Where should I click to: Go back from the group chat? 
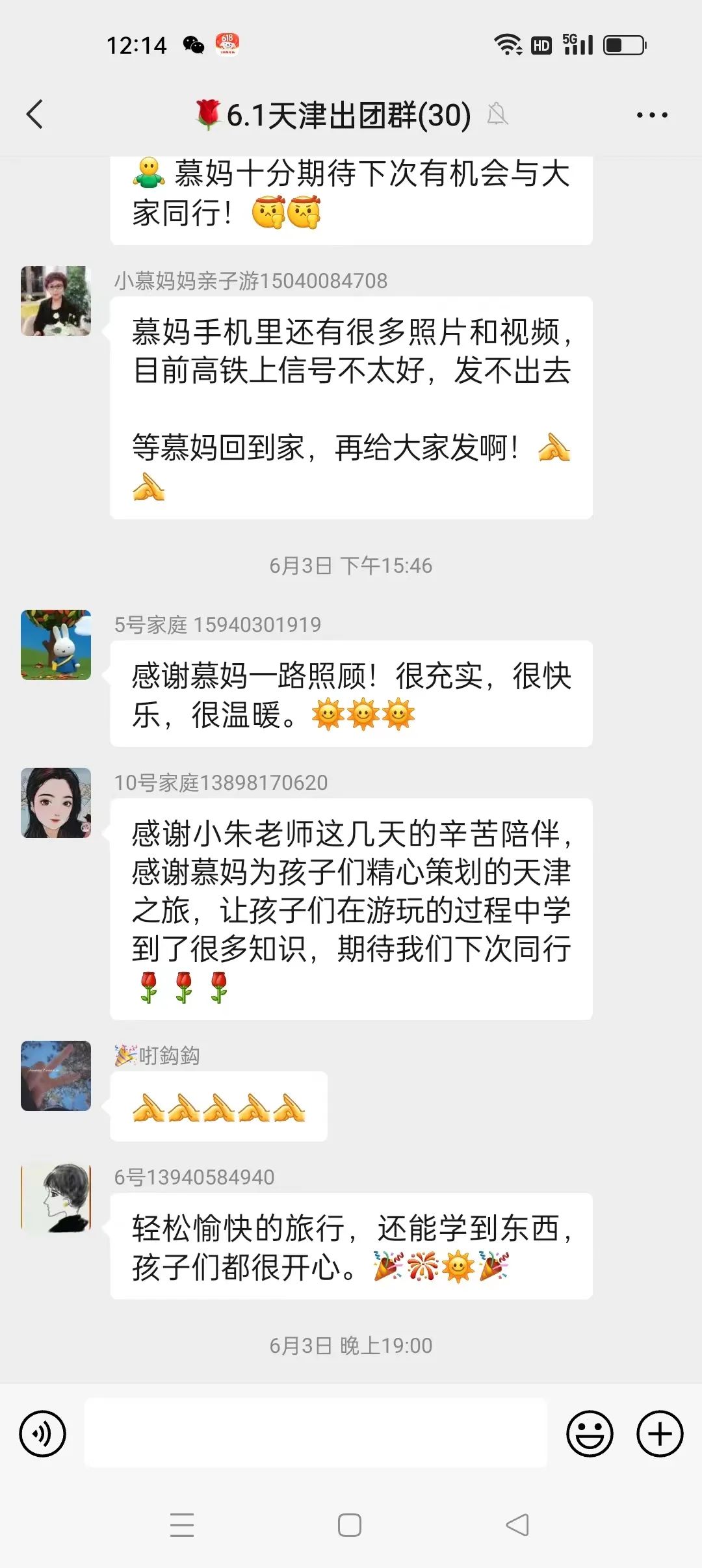pyautogui.click(x=35, y=115)
